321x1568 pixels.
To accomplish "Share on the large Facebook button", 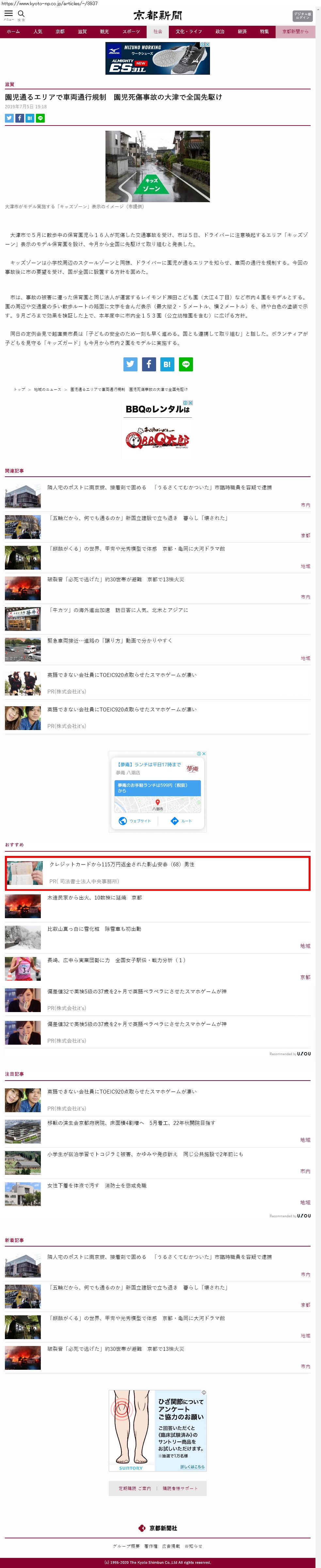I will 149,364.
